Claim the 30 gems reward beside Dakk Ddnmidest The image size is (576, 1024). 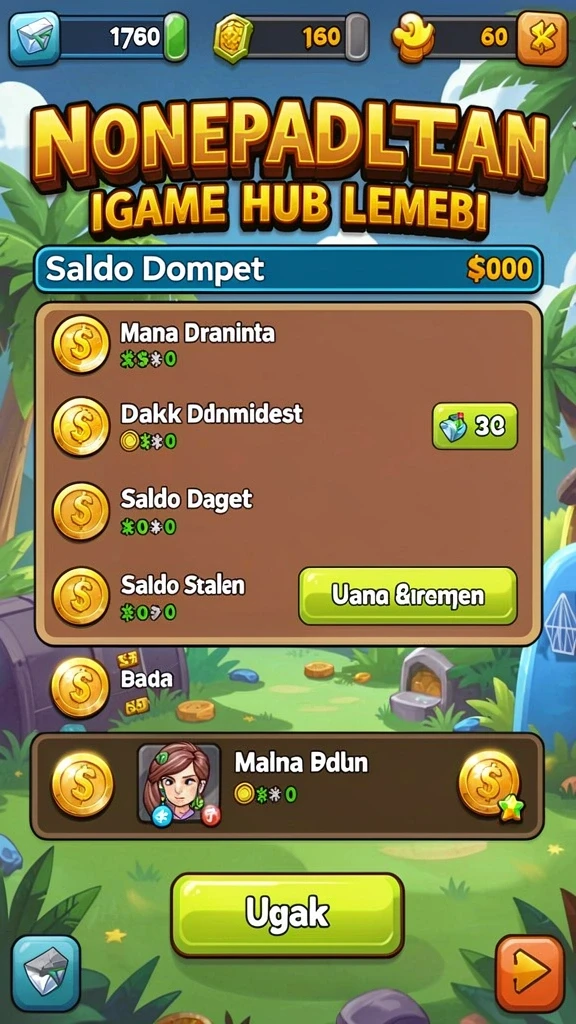coord(475,426)
